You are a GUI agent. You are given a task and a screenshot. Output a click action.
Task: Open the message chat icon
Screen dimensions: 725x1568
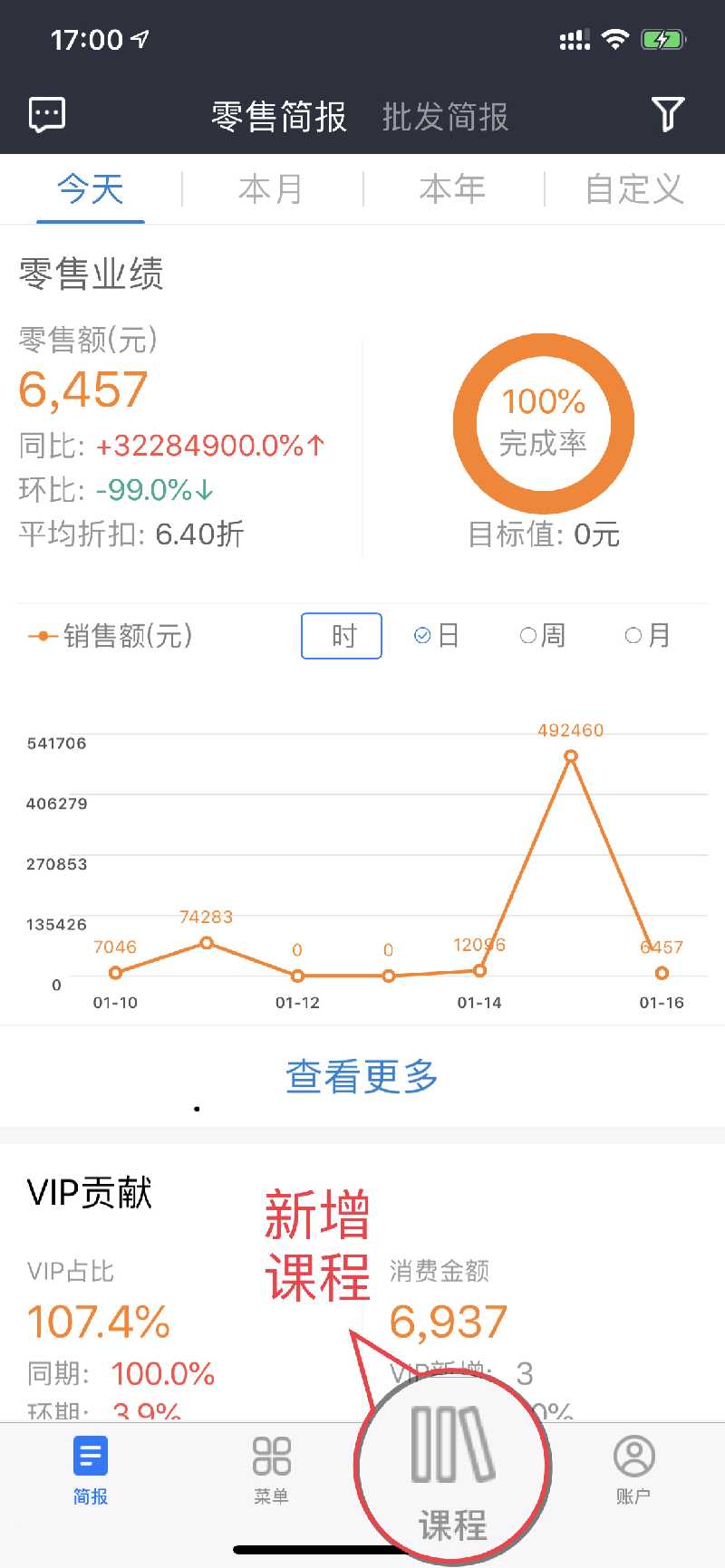point(47,115)
